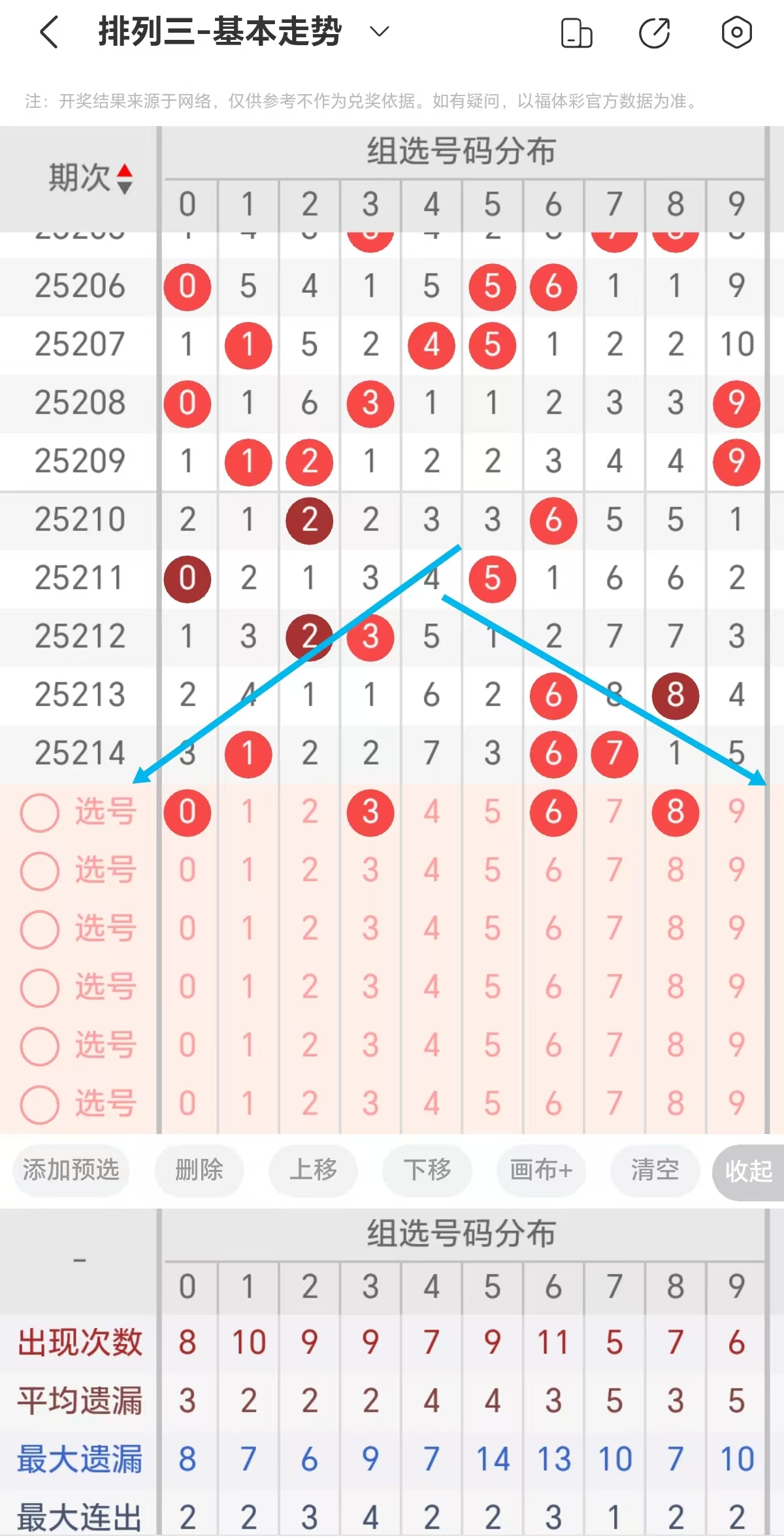Screen dimensions: 784x1538
Task: Clear all selections with 清空
Action: [x=655, y=1171]
